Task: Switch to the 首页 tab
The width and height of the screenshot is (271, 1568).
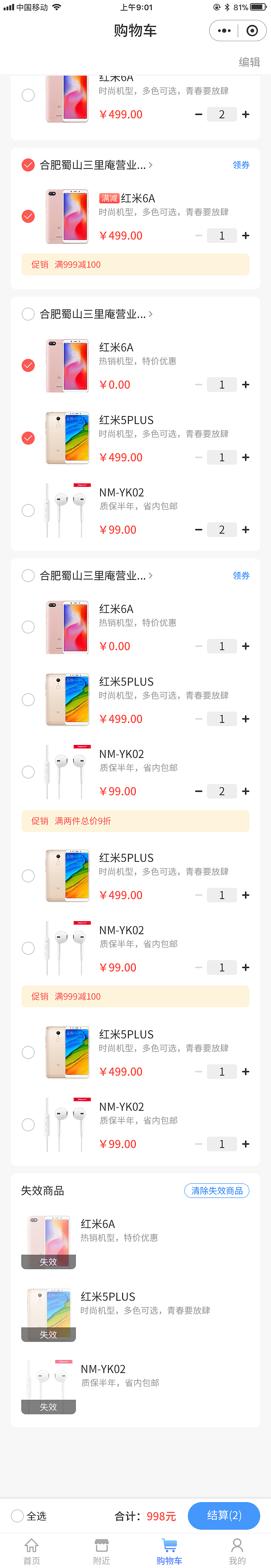Action: point(31,1550)
